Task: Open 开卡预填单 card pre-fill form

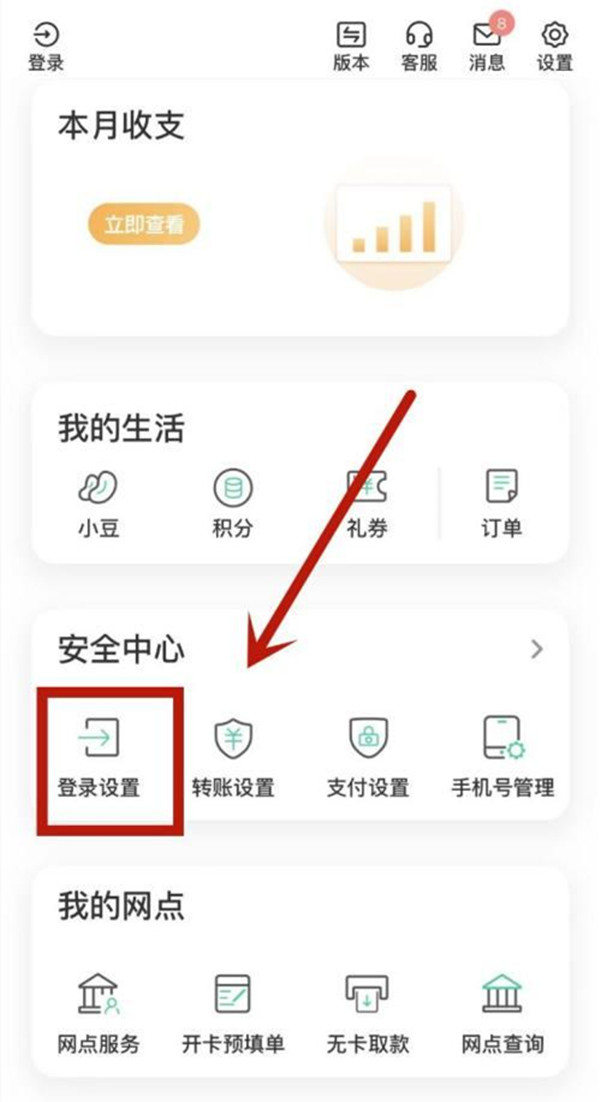Action: pyautogui.click(x=232, y=1015)
